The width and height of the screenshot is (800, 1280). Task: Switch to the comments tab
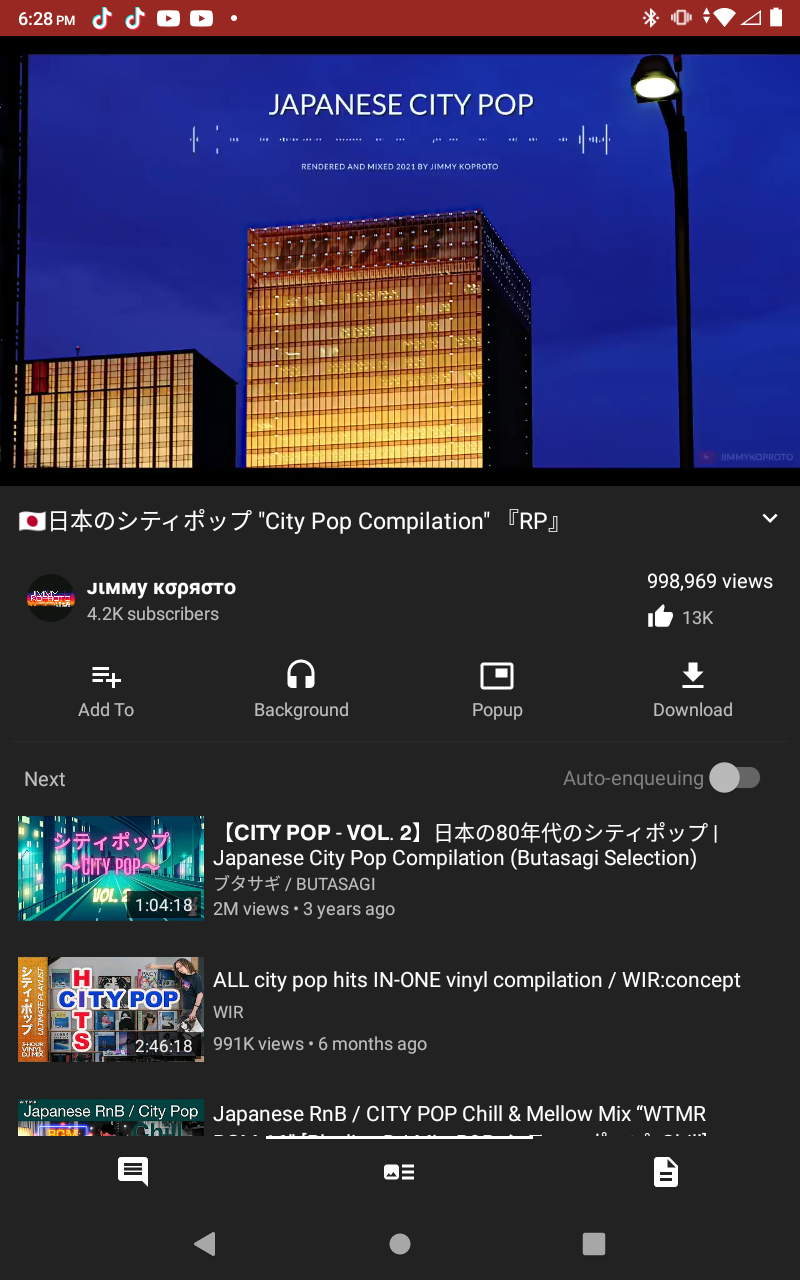click(133, 1171)
